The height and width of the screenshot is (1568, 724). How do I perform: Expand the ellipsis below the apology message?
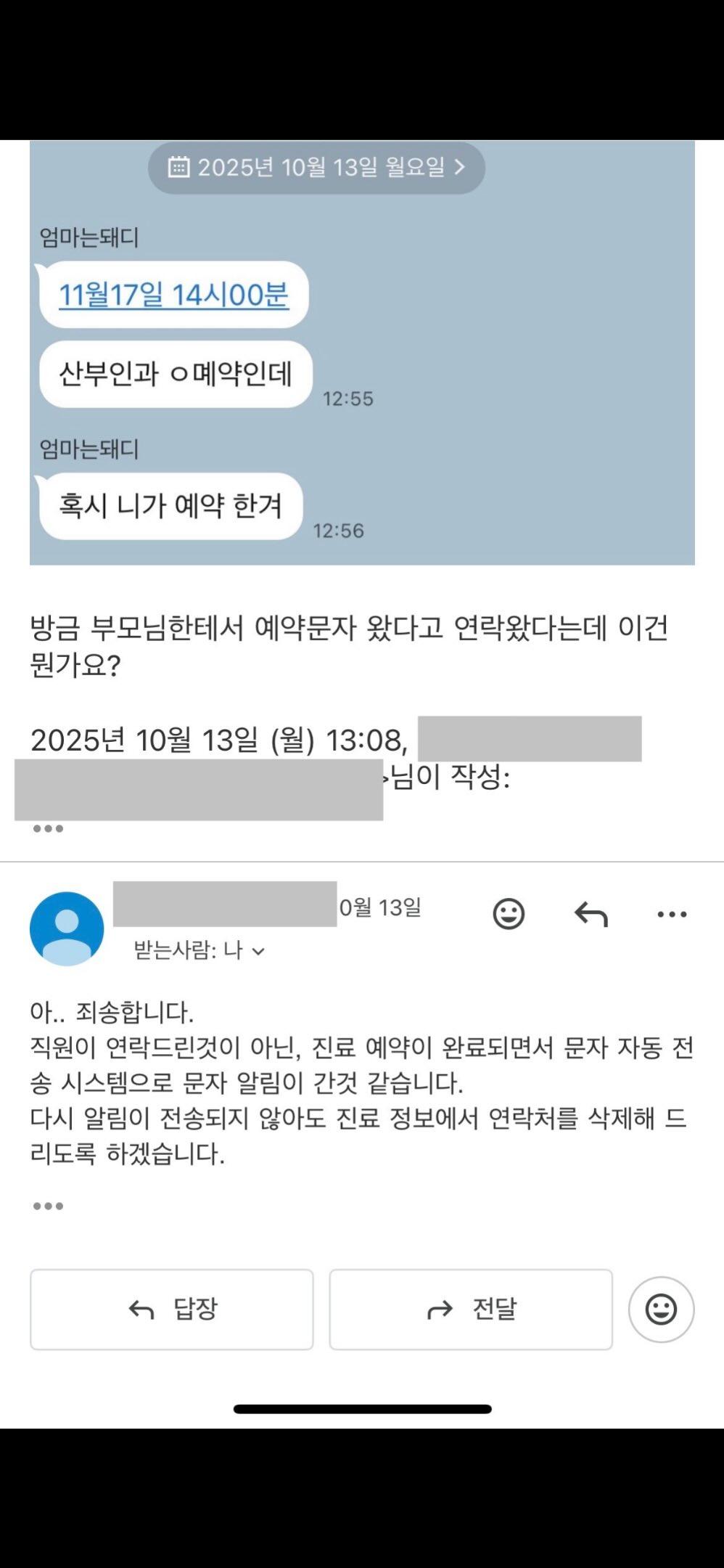(48, 1205)
